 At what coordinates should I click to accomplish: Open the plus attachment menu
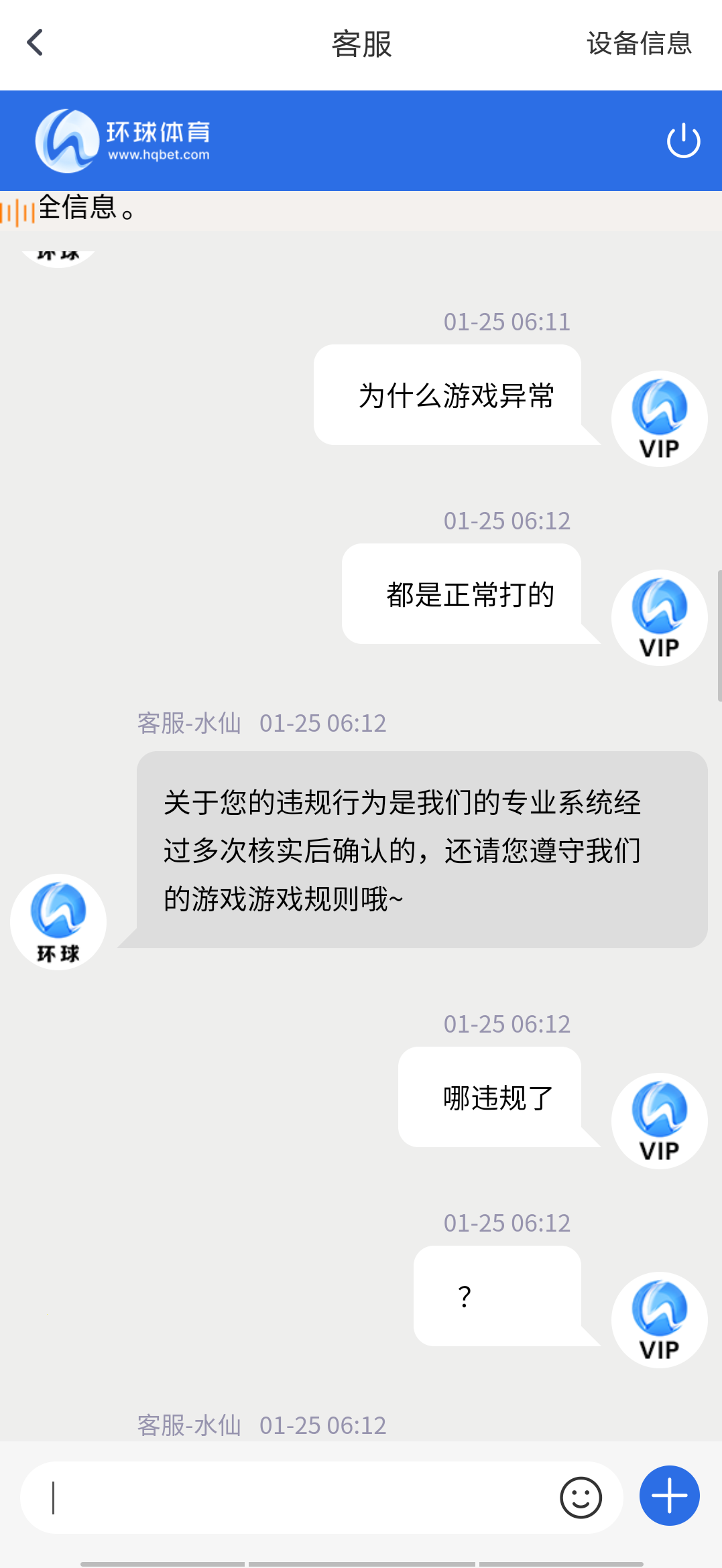[669, 1496]
